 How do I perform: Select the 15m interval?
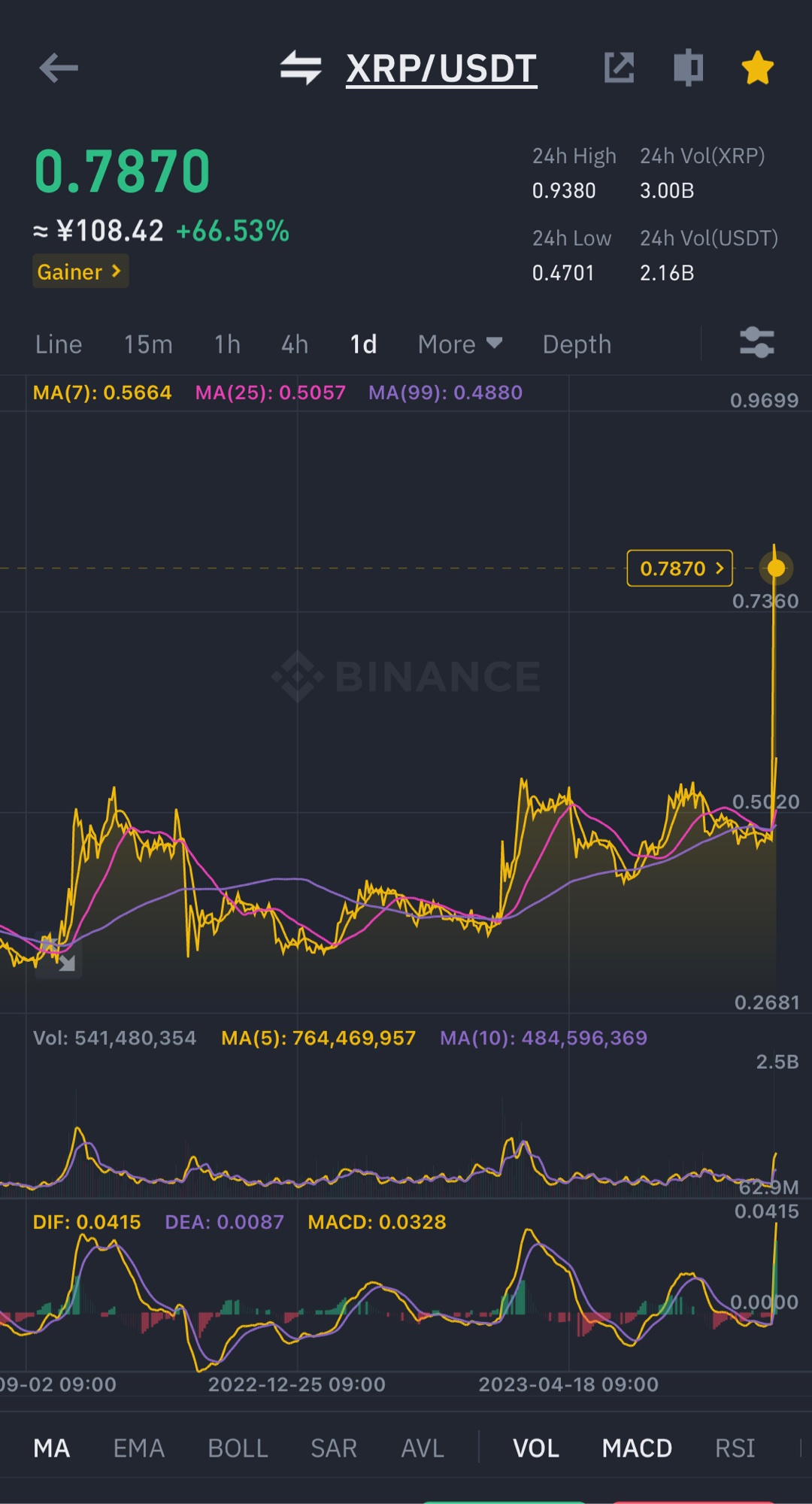pyautogui.click(x=148, y=344)
